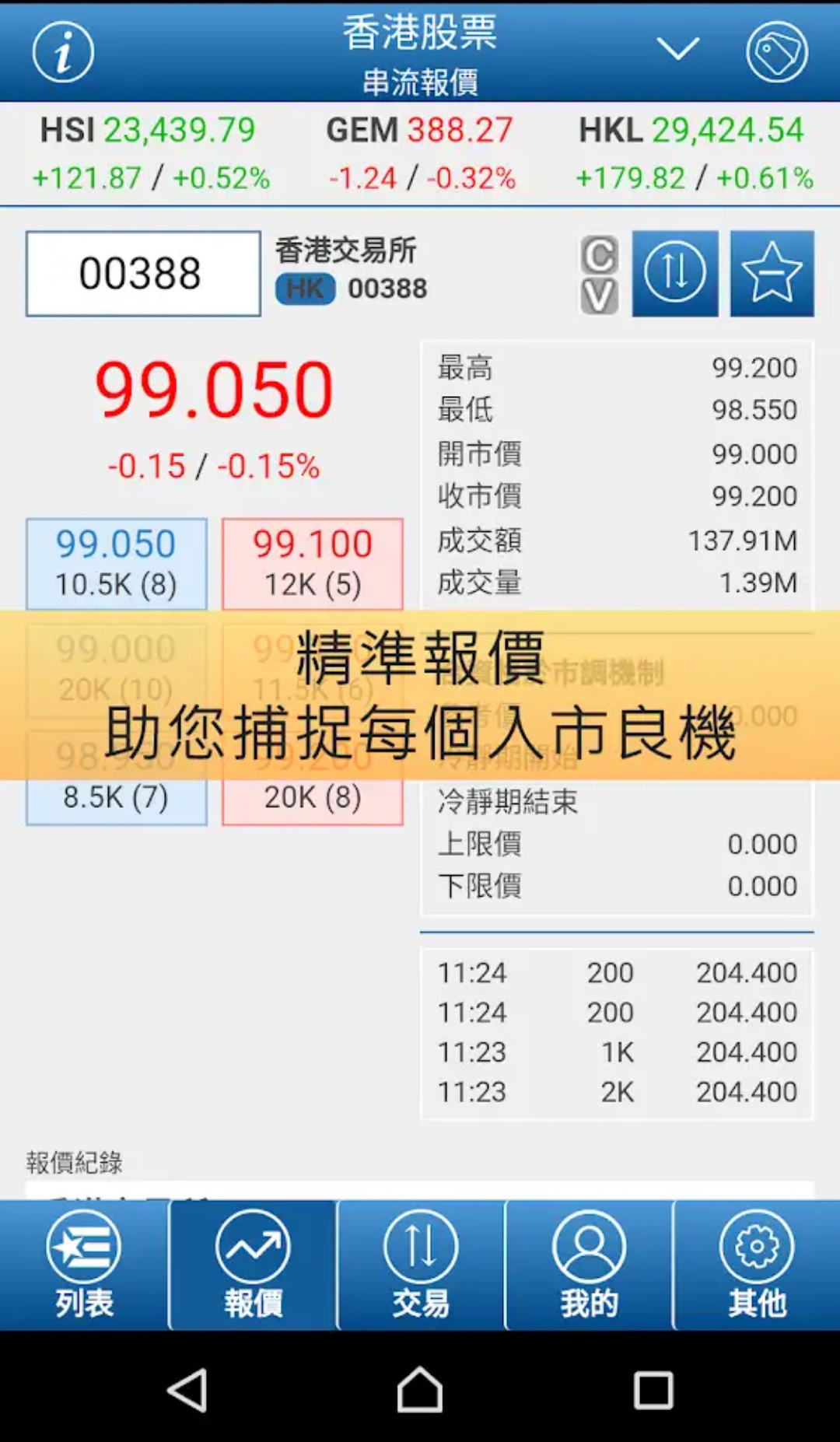This screenshot has height=1442, width=840.
Task: Edit the stock code field 00388
Action: tap(143, 274)
